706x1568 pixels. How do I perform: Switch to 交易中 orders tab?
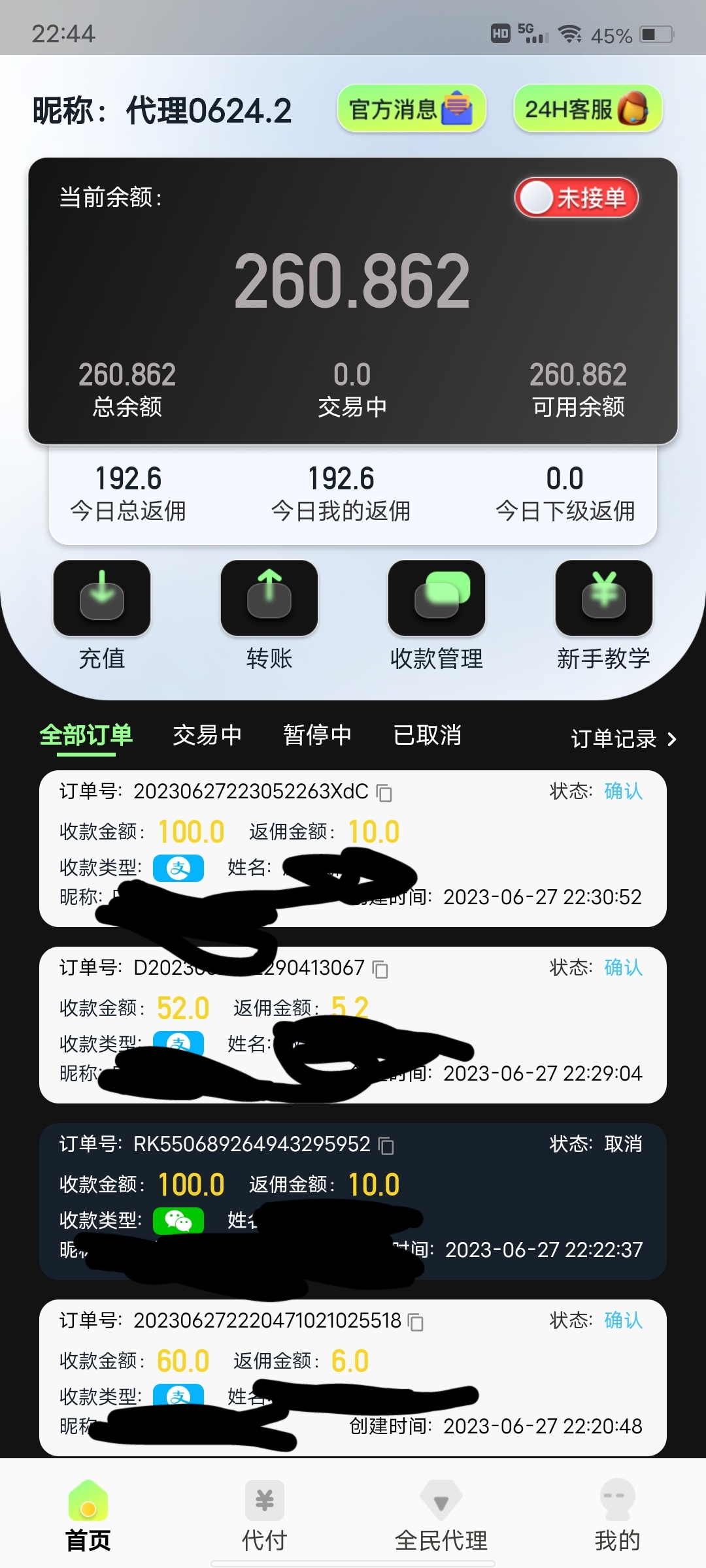pyautogui.click(x=207, y=736)
